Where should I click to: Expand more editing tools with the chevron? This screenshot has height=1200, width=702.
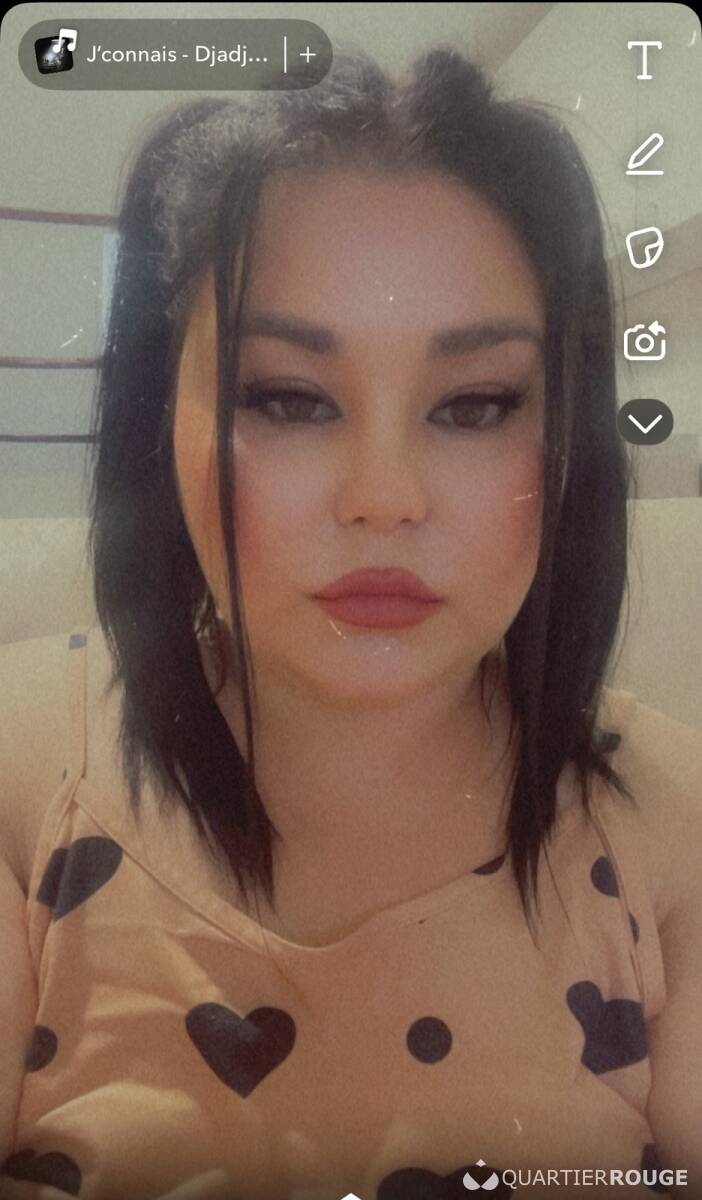[x=645, y=423]
